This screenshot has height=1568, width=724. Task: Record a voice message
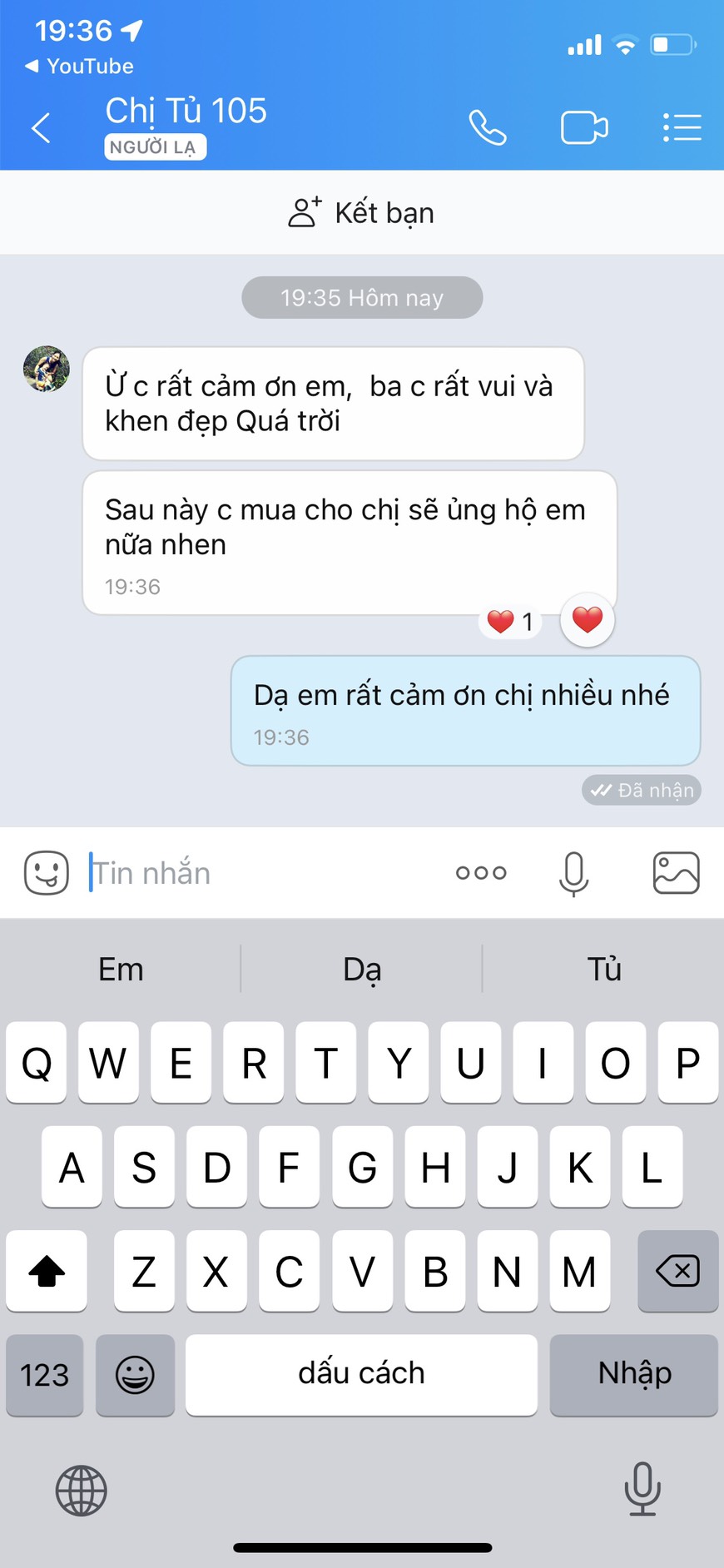(x=573, y=874)
